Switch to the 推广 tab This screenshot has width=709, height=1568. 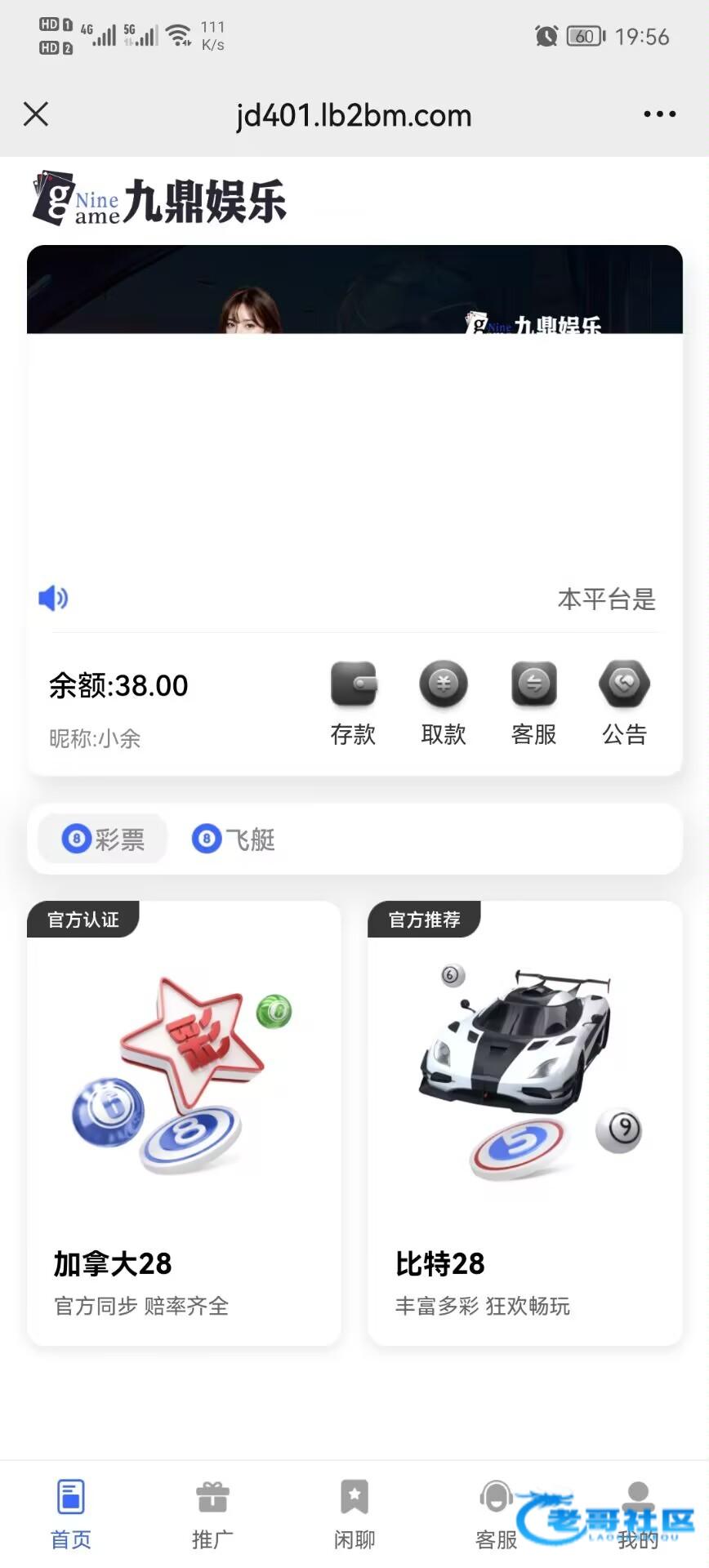212,1515
